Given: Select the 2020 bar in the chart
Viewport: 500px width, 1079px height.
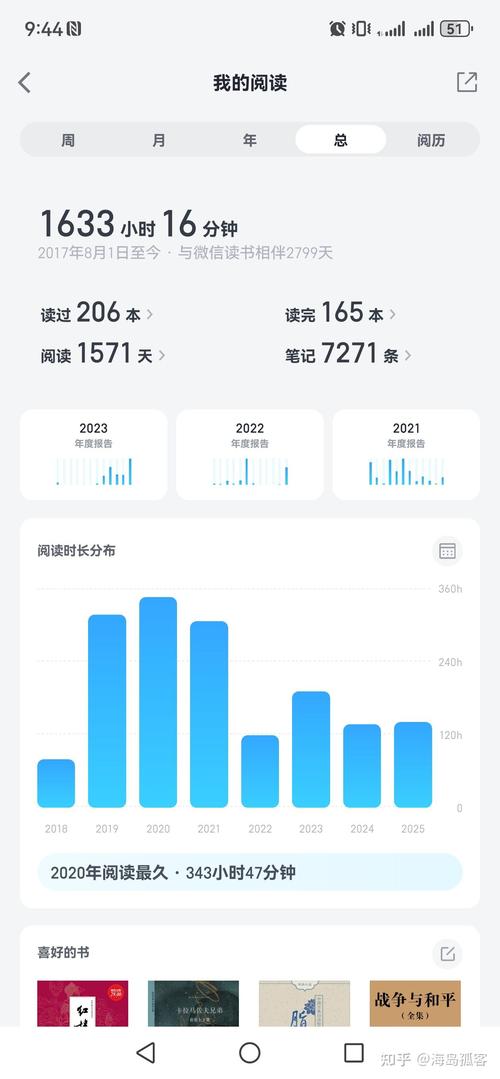Looking at the screenshot, I should [x=158, y=702].
